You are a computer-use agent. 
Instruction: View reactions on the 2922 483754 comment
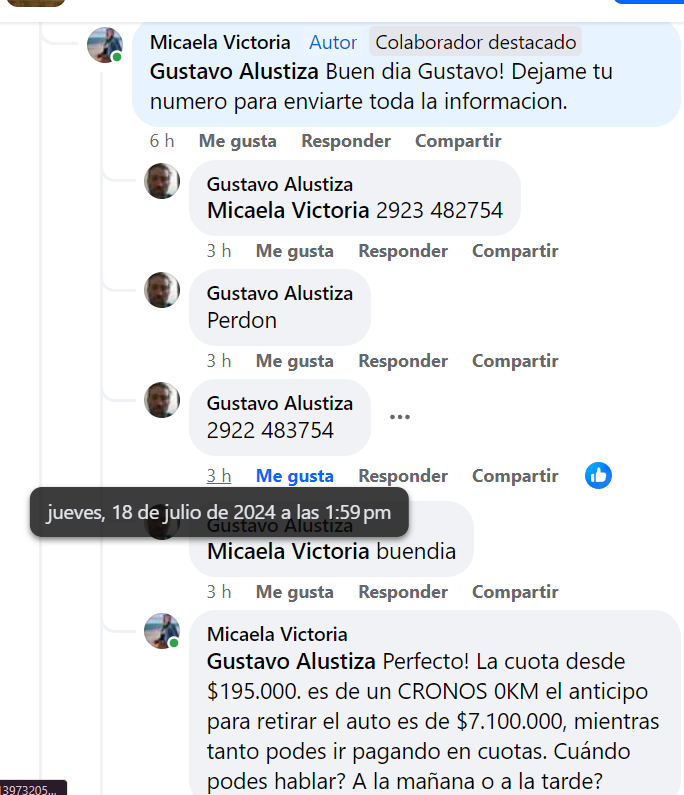[x=598, y=476]
